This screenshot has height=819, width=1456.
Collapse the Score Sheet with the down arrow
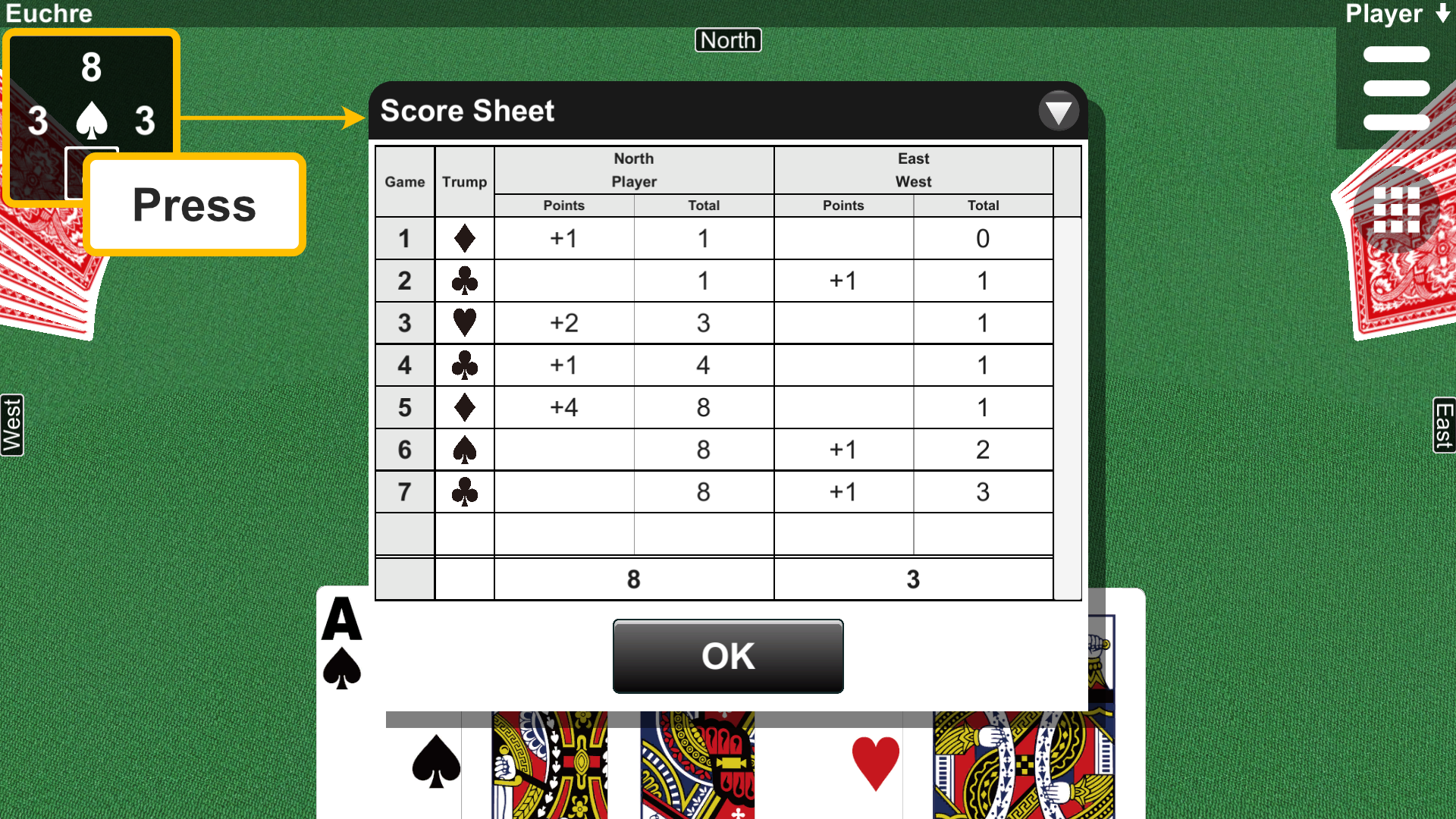[1059, 111]
